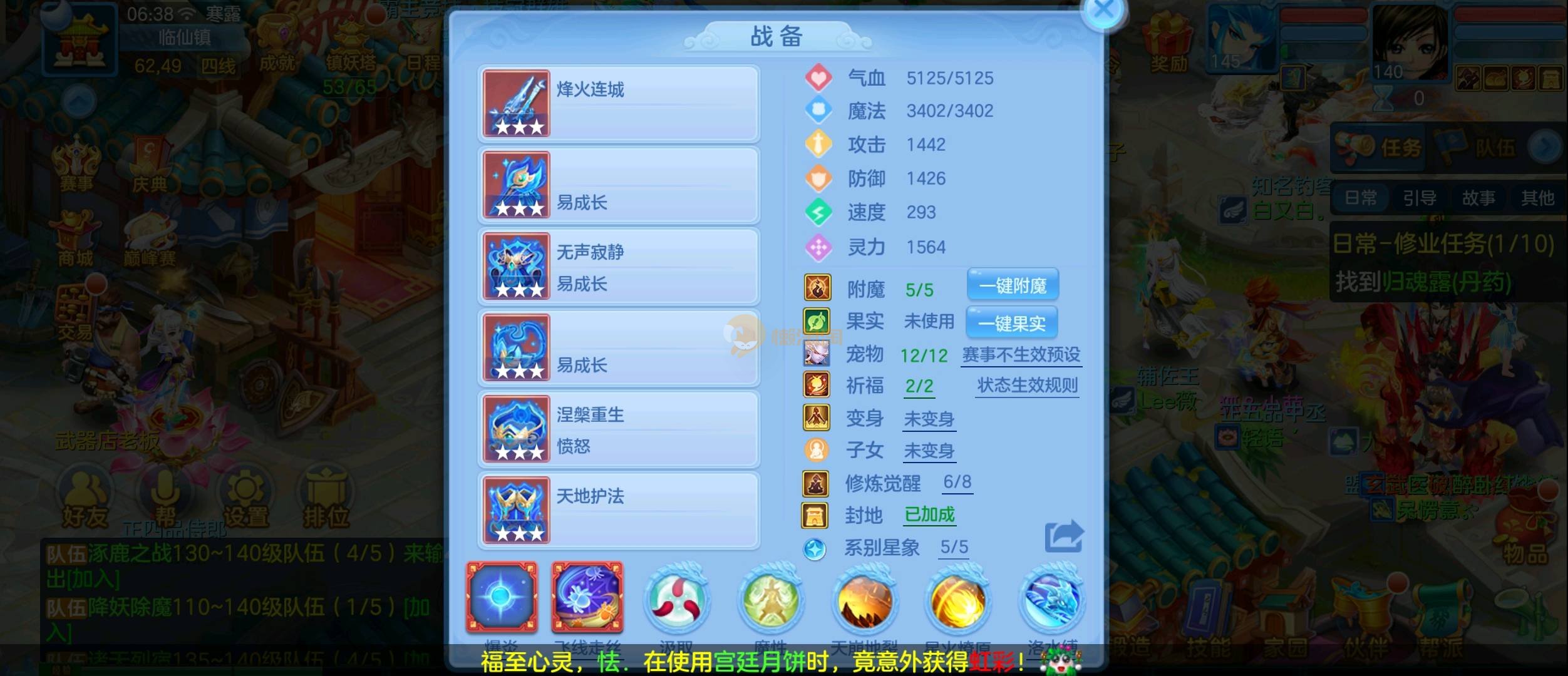The image size is (1568, 676).
Task: Tap 未变身 next to 子女
Action: (929, 451)
